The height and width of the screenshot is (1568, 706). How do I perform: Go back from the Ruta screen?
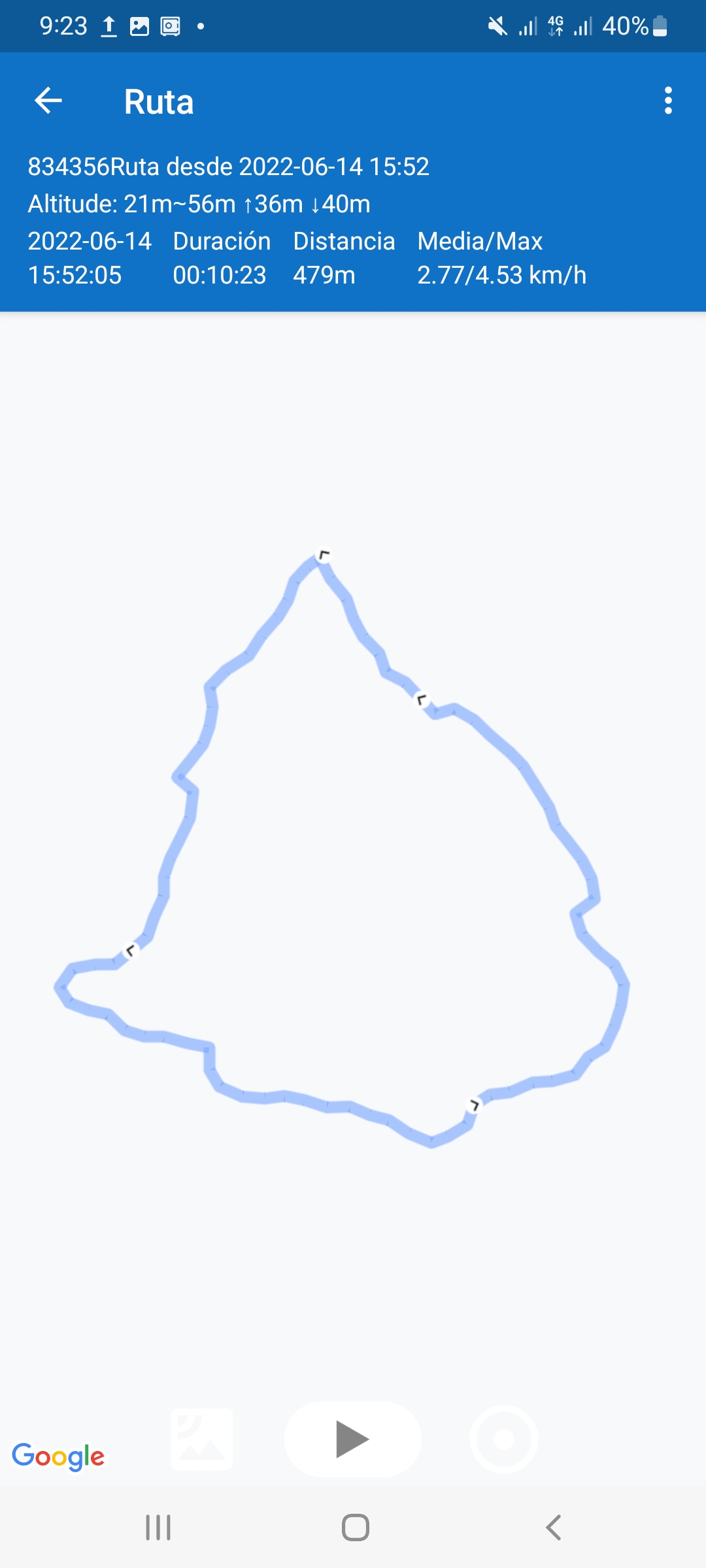48,101
